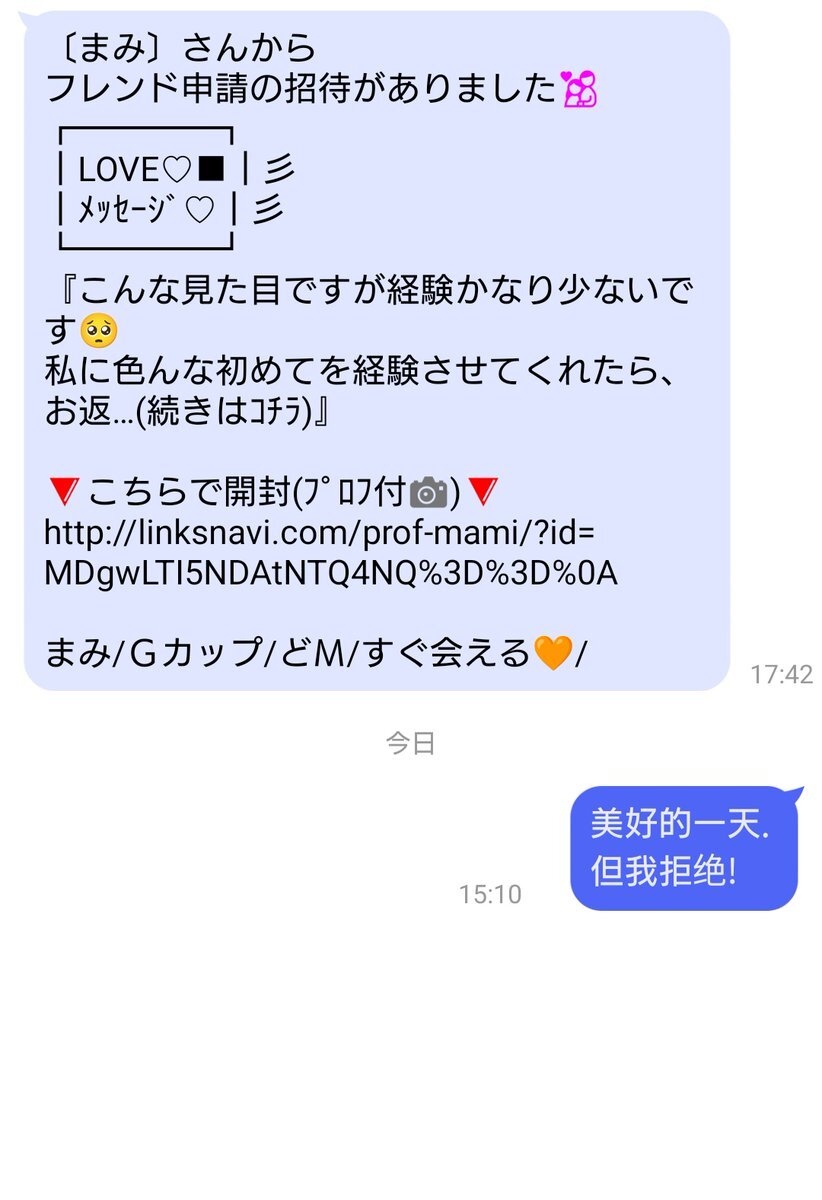
Task: Open the linksnavi.com prof-mami link
Action: (320, 532)
